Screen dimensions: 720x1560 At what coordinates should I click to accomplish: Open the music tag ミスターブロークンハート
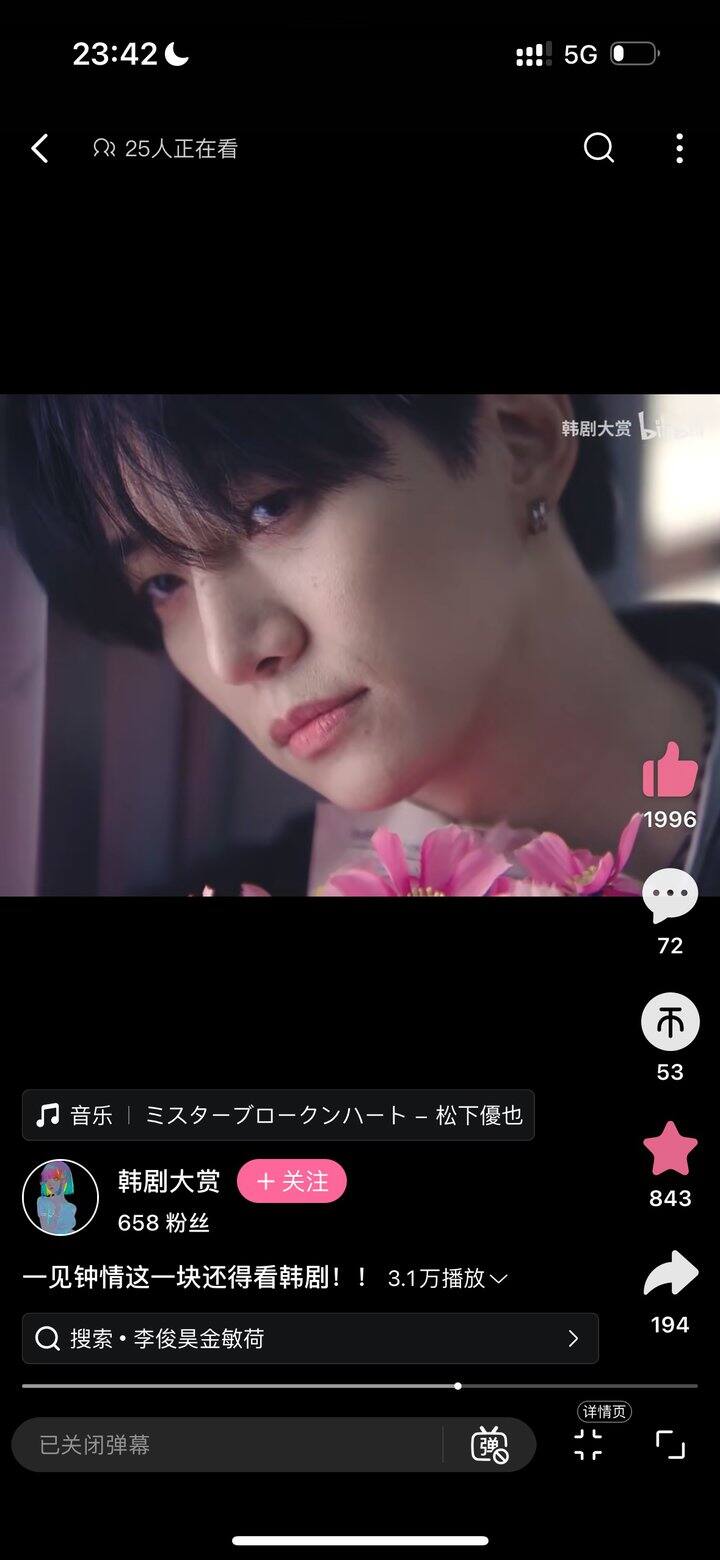278,1115
